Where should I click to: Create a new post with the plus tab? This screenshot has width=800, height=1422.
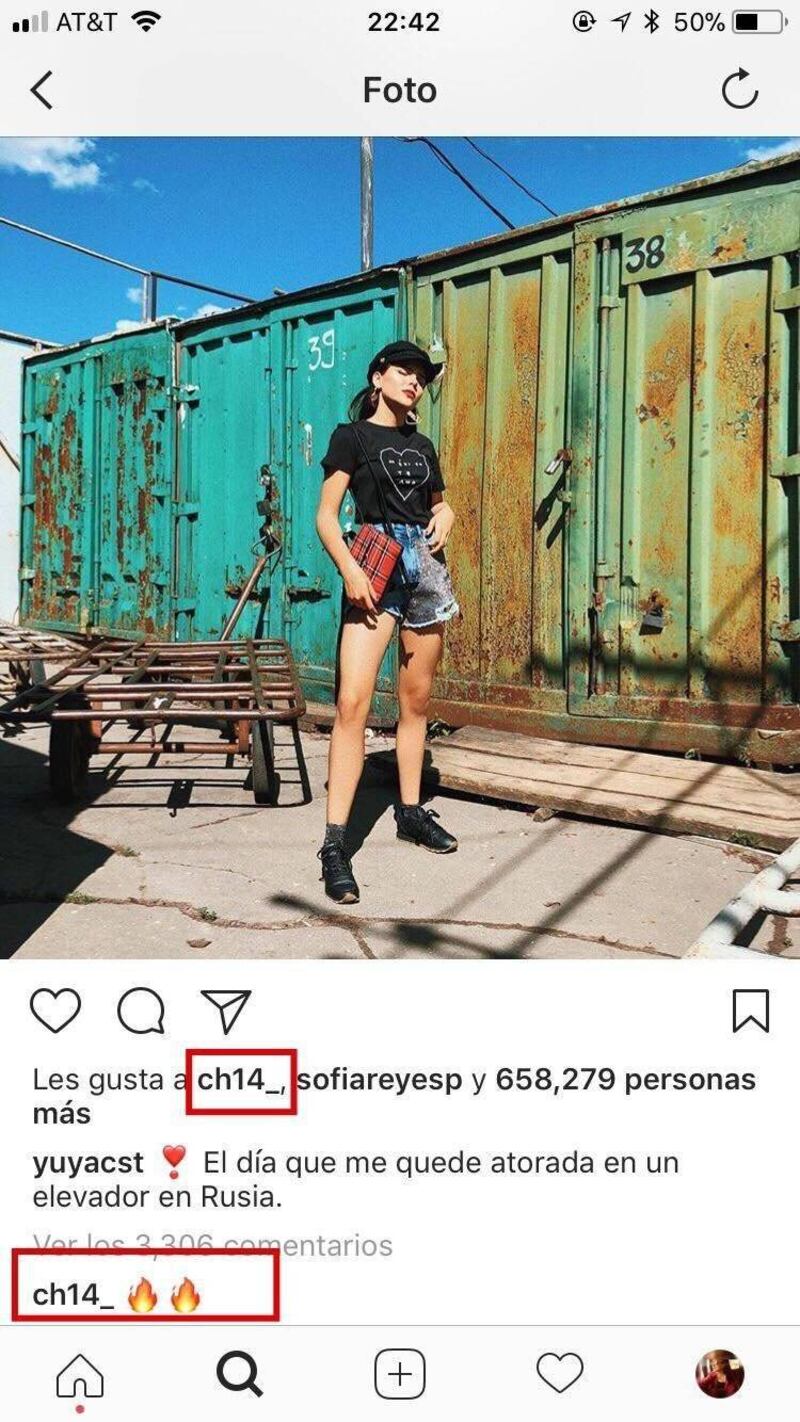[400, 1375]
